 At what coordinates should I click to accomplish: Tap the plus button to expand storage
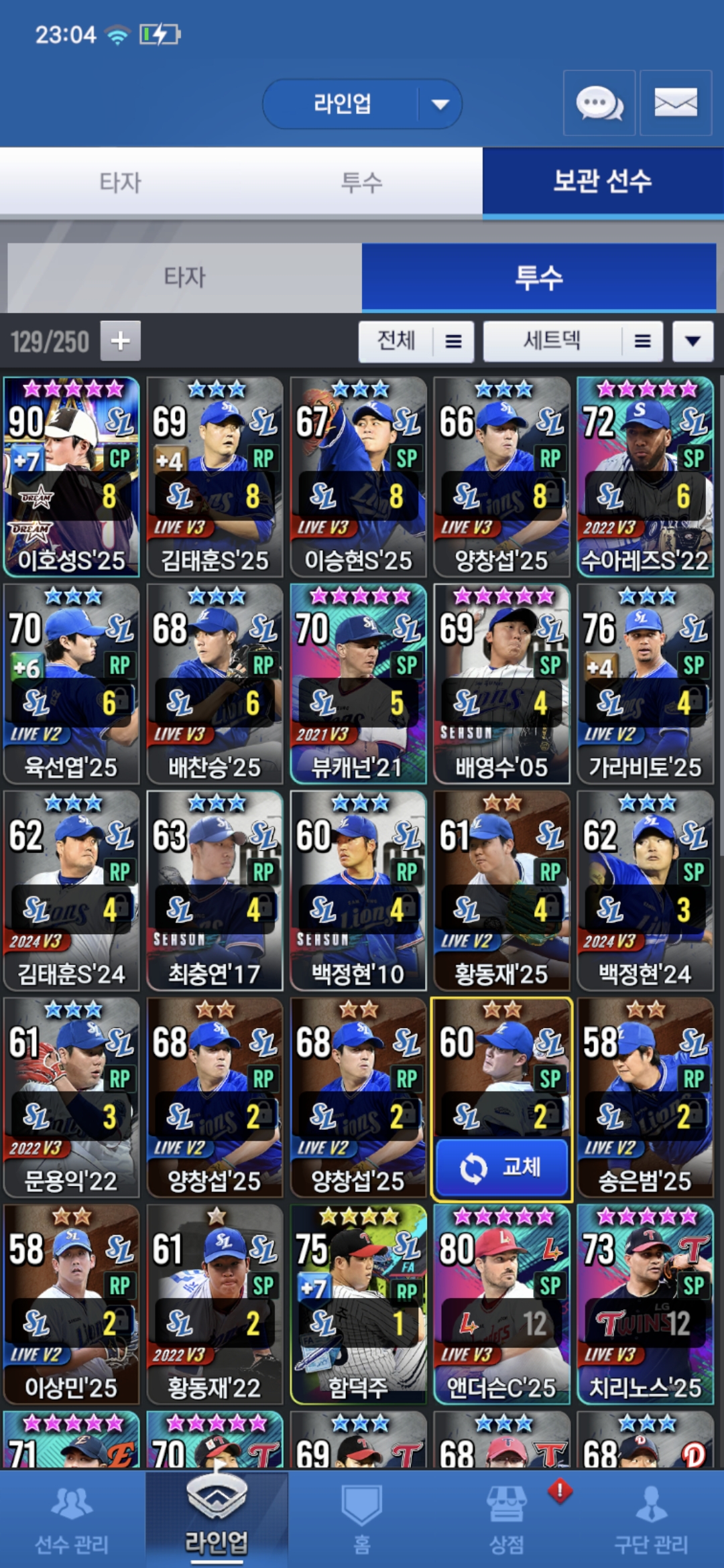click(x=121, y=341)
